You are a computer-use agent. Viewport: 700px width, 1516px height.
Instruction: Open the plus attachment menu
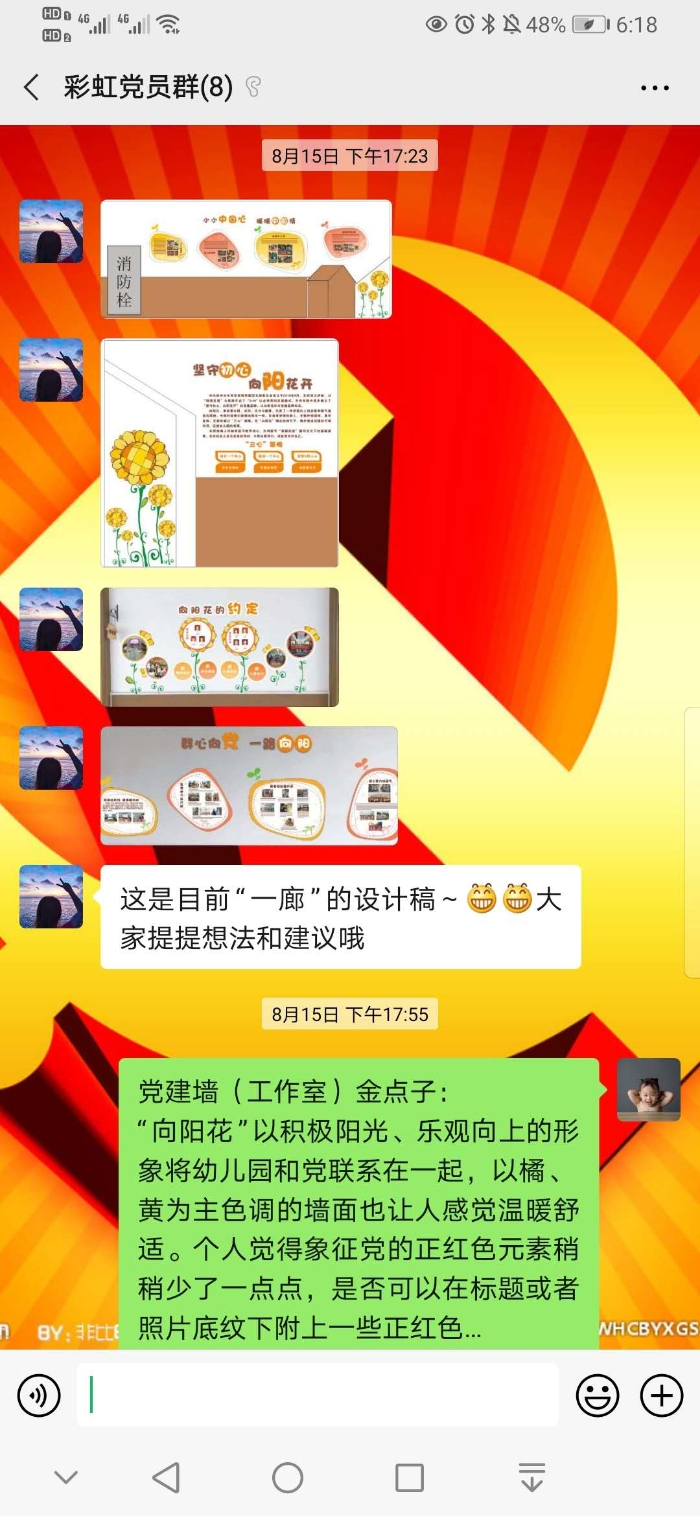(x=661, y=1395)
